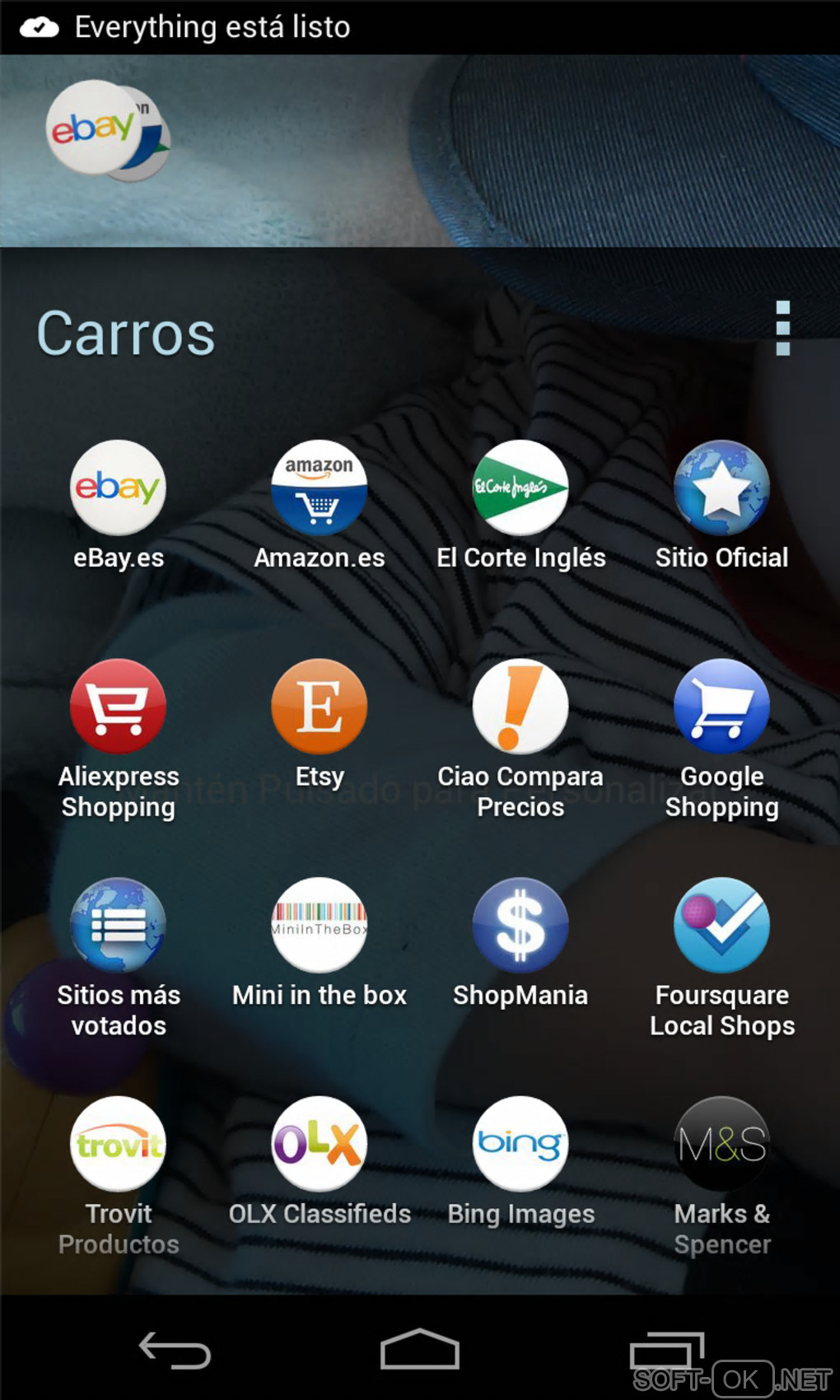Launch Etsy
840x1400 pixels.
[x=320, y=707]
